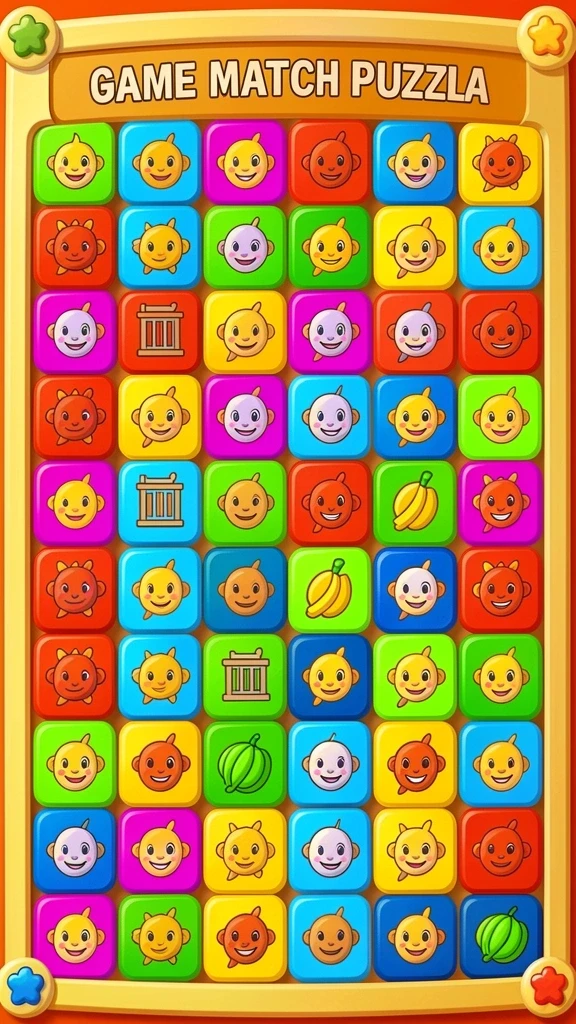Select the watermelon on the dark blue tile

(501, 936)
